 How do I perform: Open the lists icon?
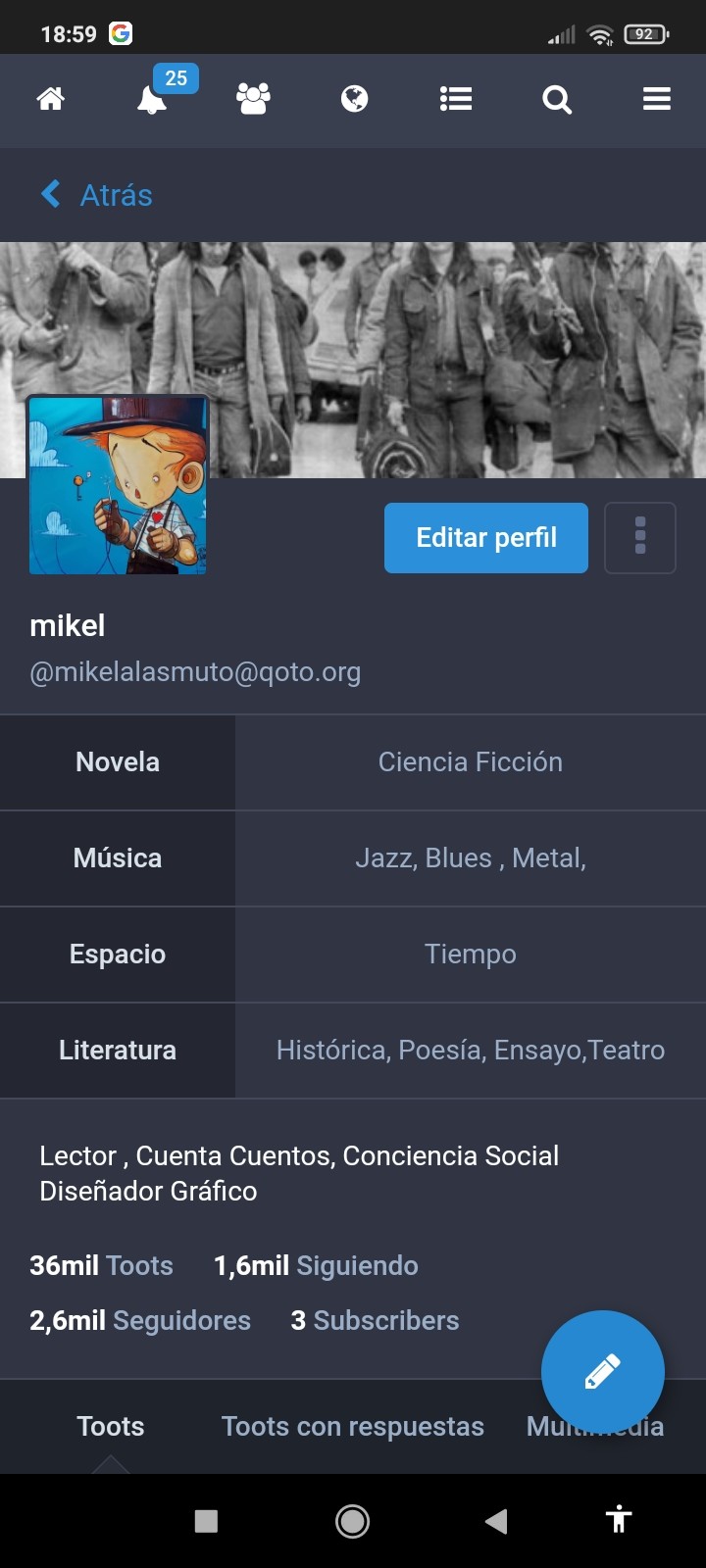(456, 99)
